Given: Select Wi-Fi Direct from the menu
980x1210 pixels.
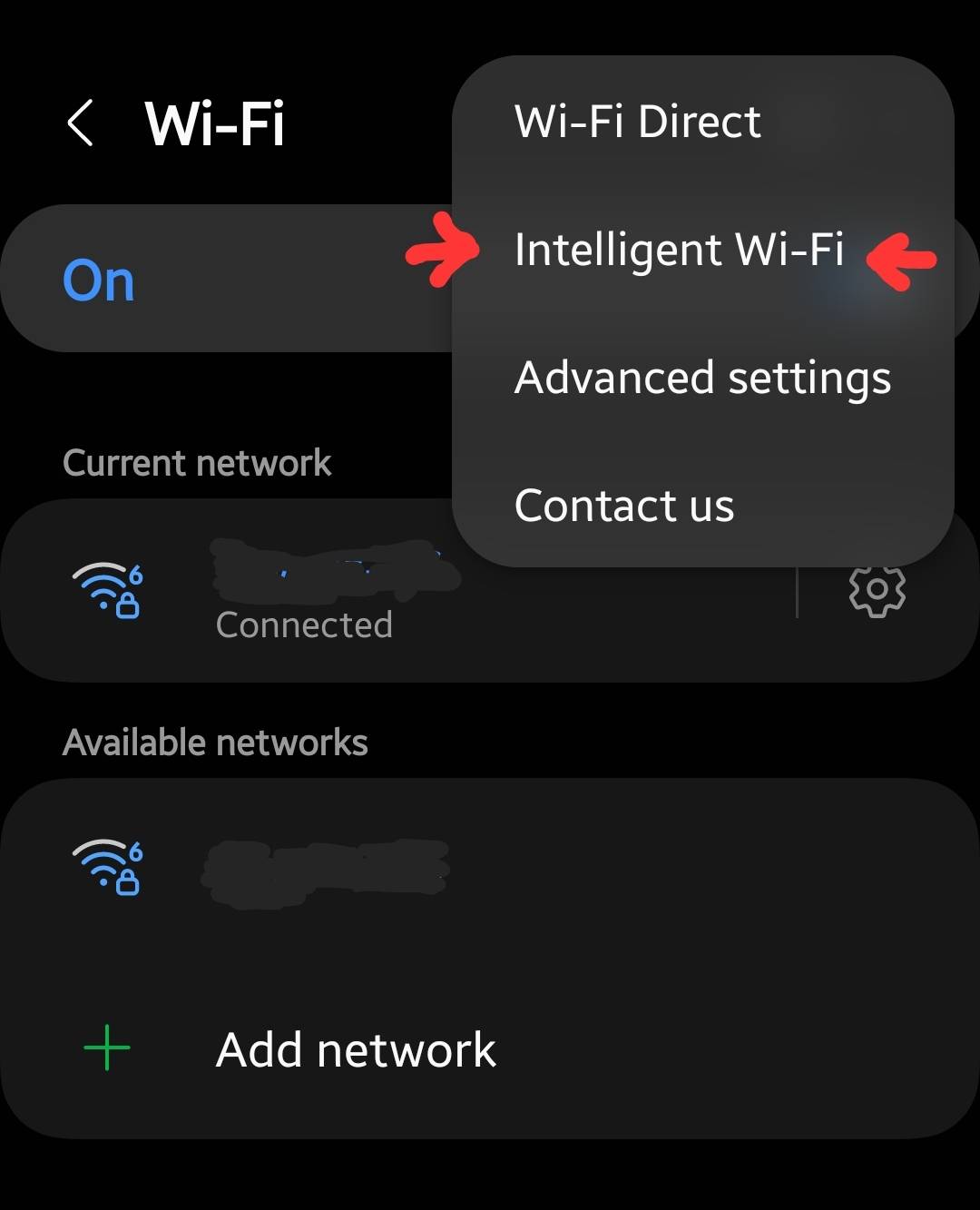Looking at the screenshot, I should pyautogui.click(x=637, y=122).
